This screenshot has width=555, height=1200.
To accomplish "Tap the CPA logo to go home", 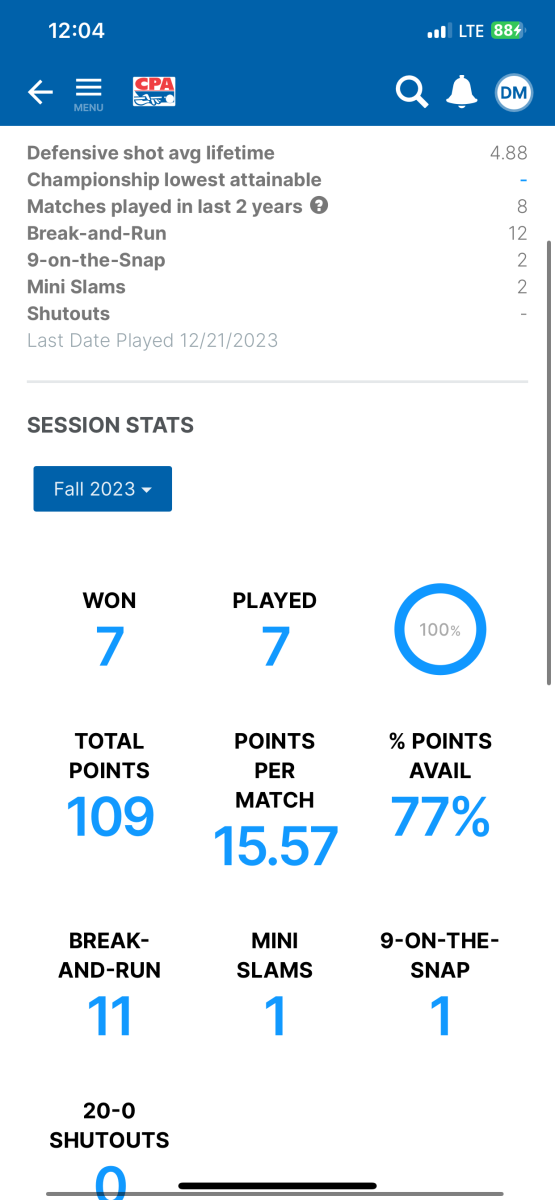I will point(154,92).
